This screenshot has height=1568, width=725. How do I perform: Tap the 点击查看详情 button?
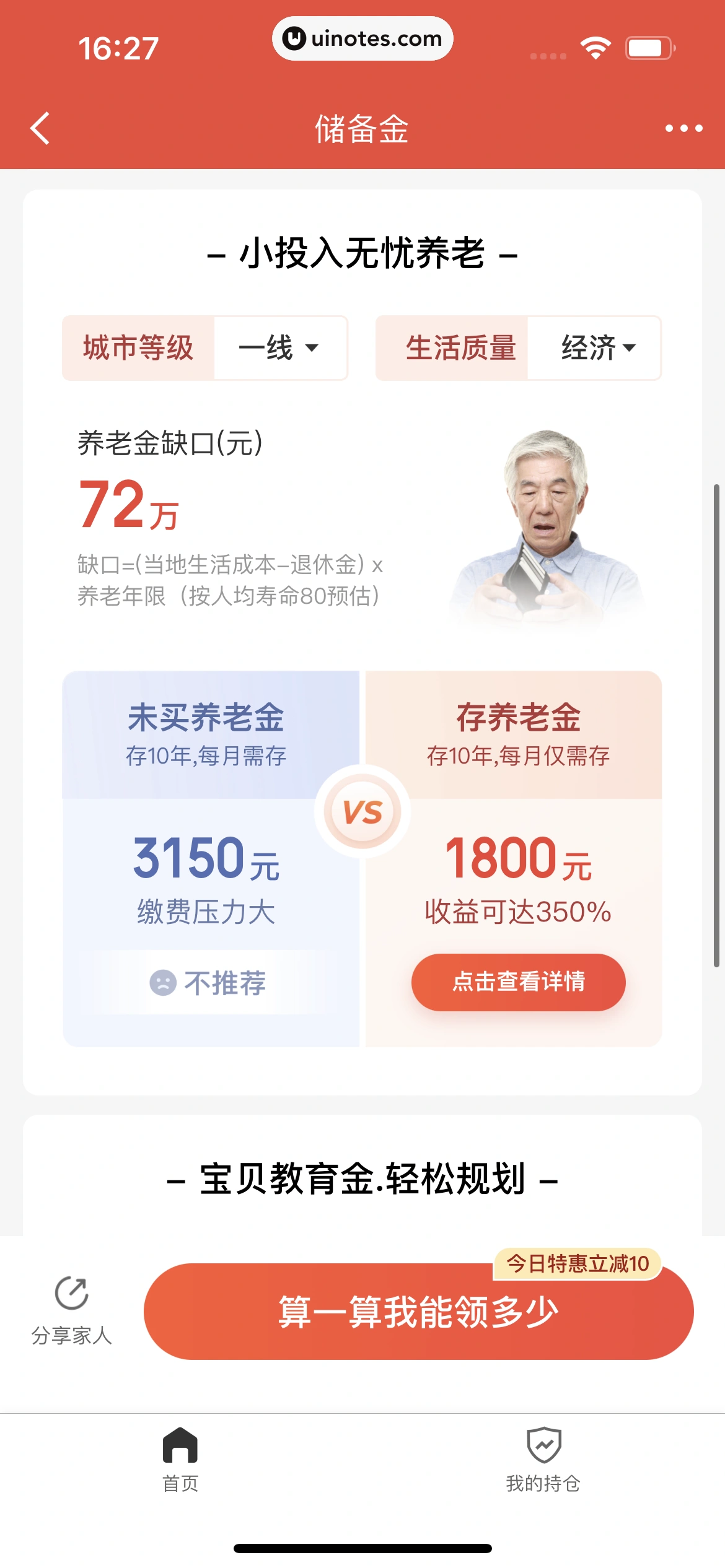point(518,982)
